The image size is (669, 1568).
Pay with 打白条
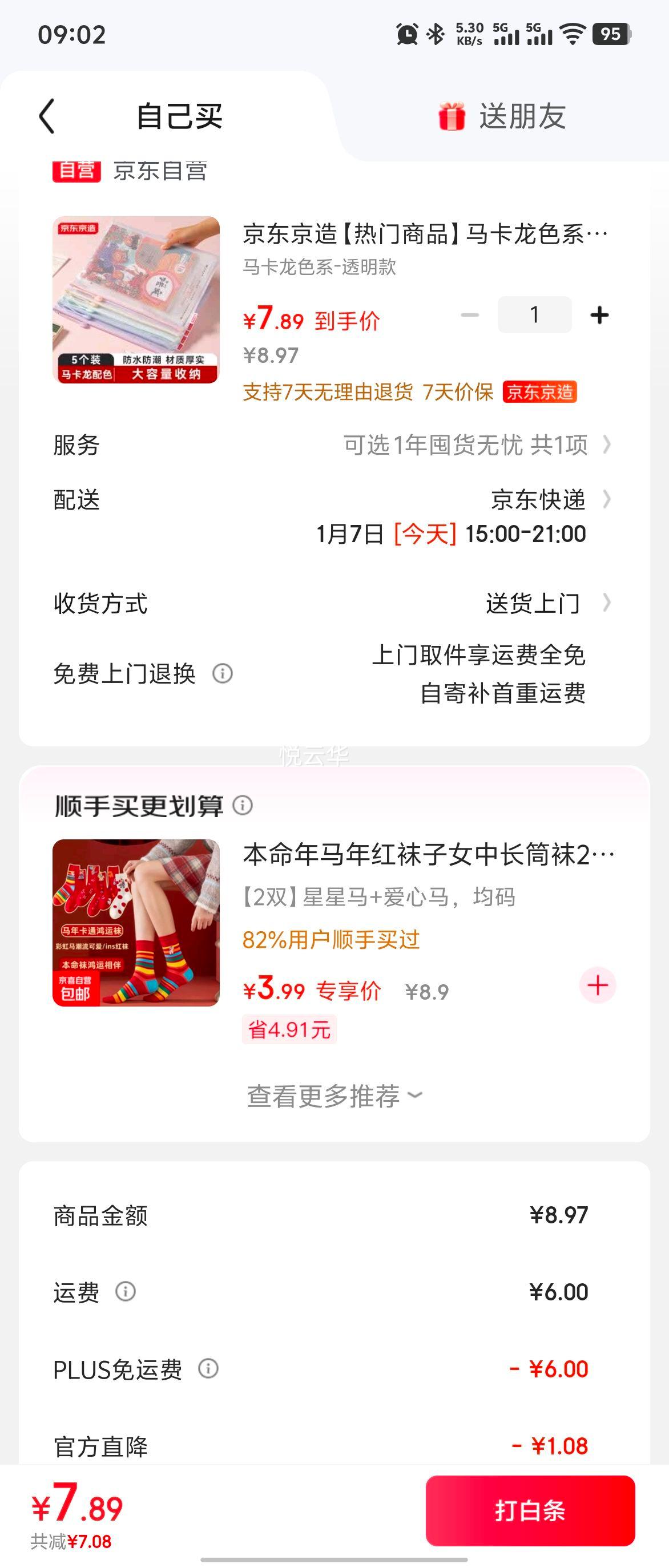tap(530, 1512)
